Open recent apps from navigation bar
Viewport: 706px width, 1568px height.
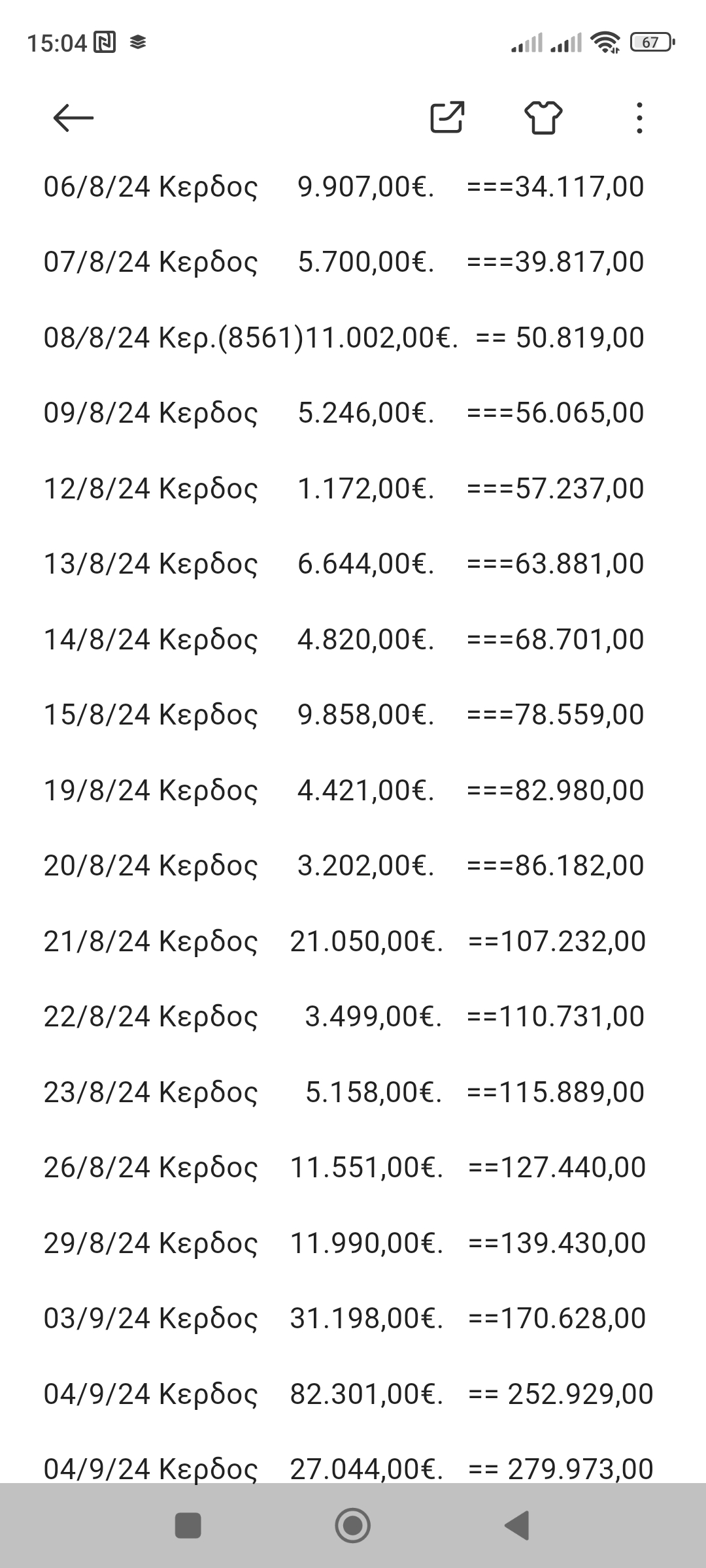point(188,1526)
